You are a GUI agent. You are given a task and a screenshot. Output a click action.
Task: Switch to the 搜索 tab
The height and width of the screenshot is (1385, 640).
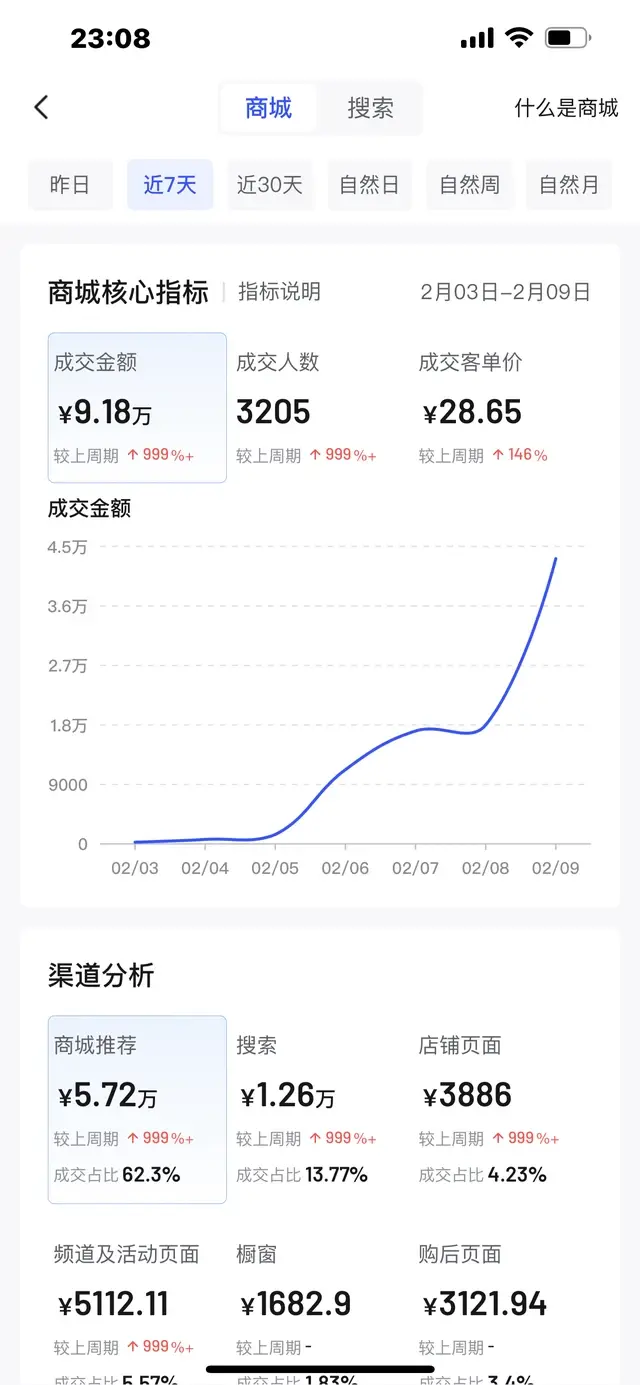coord(370,108)
